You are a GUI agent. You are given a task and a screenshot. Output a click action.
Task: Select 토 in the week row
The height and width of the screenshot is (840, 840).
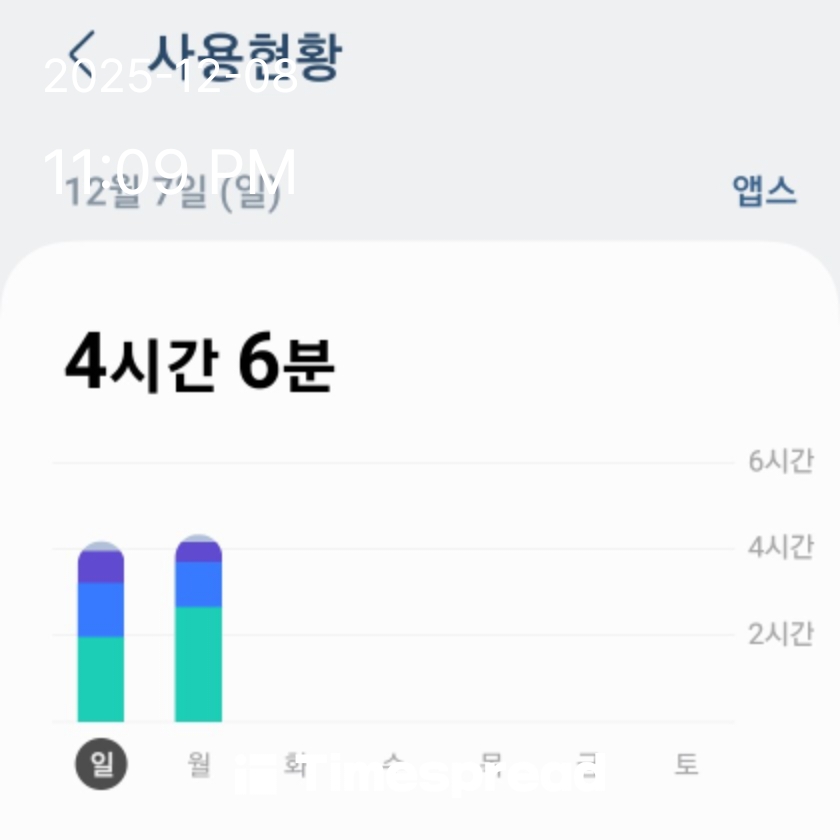click(686, 765)
